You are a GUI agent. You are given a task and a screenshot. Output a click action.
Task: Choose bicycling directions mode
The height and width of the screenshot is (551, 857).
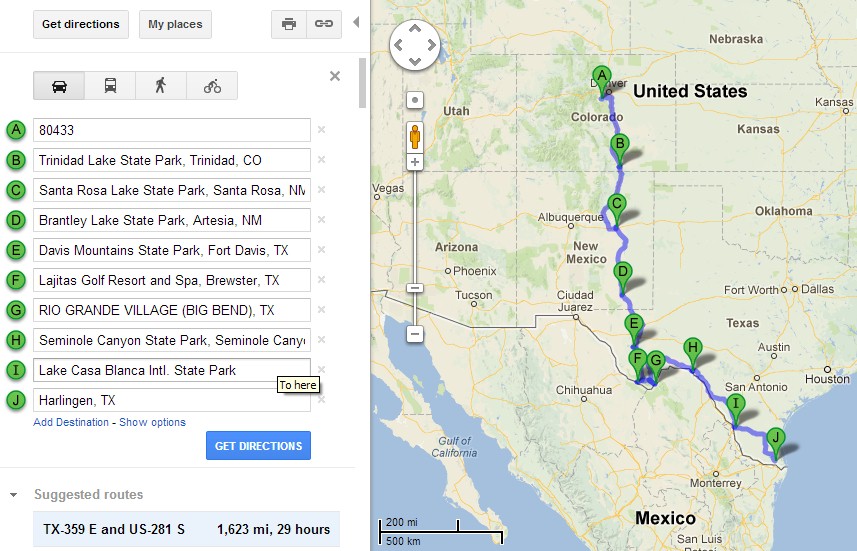click(212, 85)
